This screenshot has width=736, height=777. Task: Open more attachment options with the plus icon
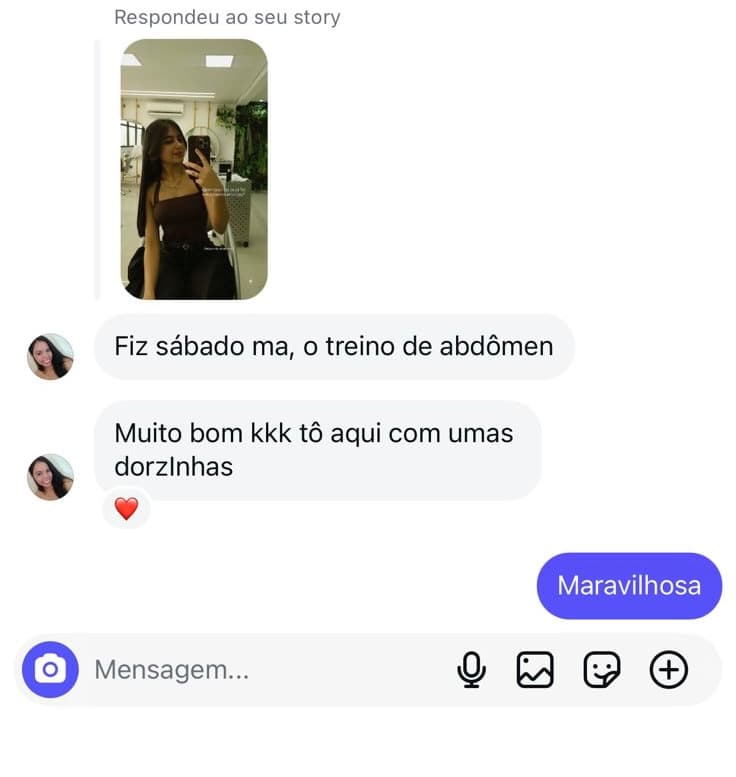tap(669, 670)
